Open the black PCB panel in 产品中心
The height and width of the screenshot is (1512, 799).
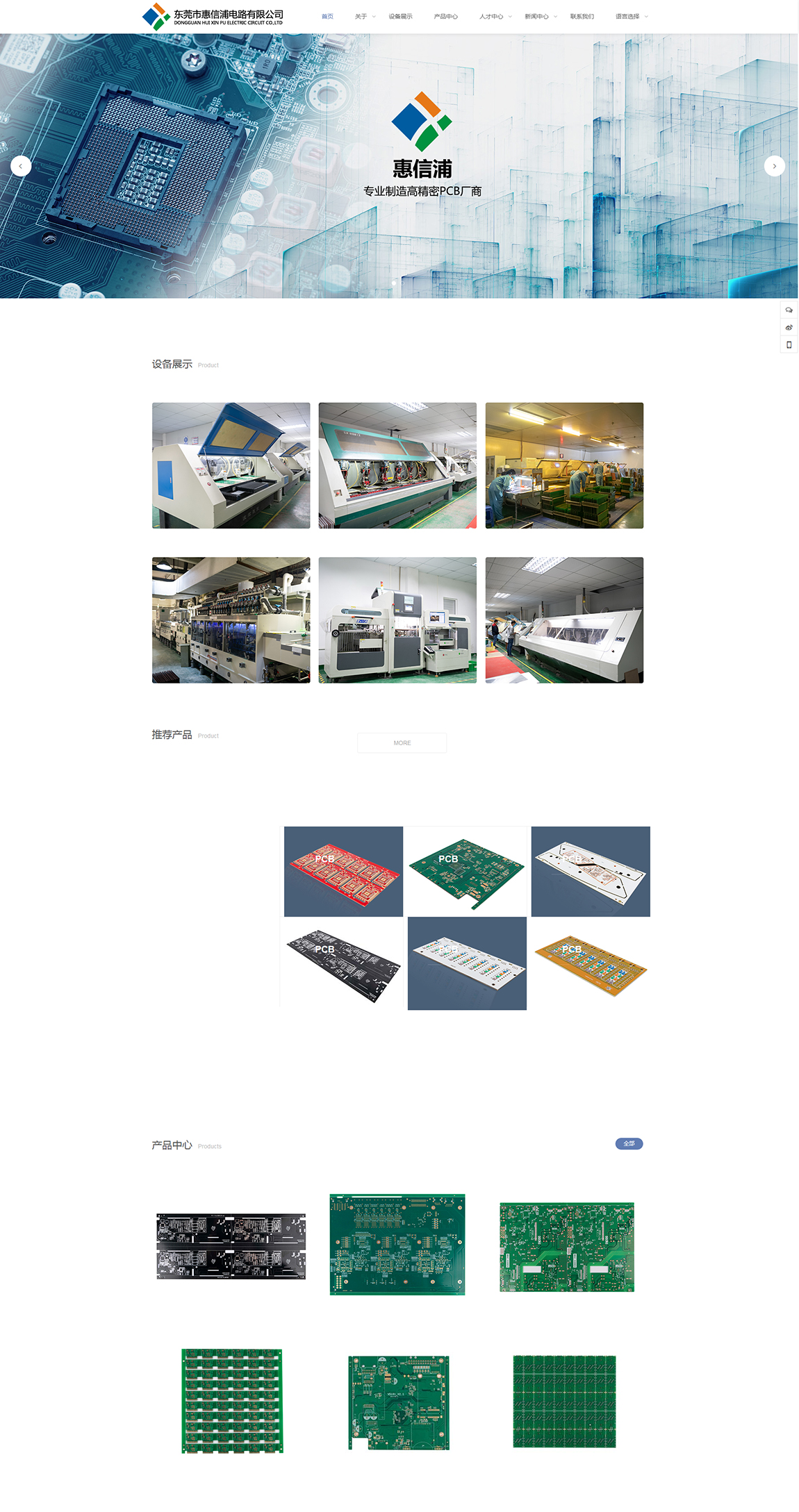click(x=231, y=1246)
